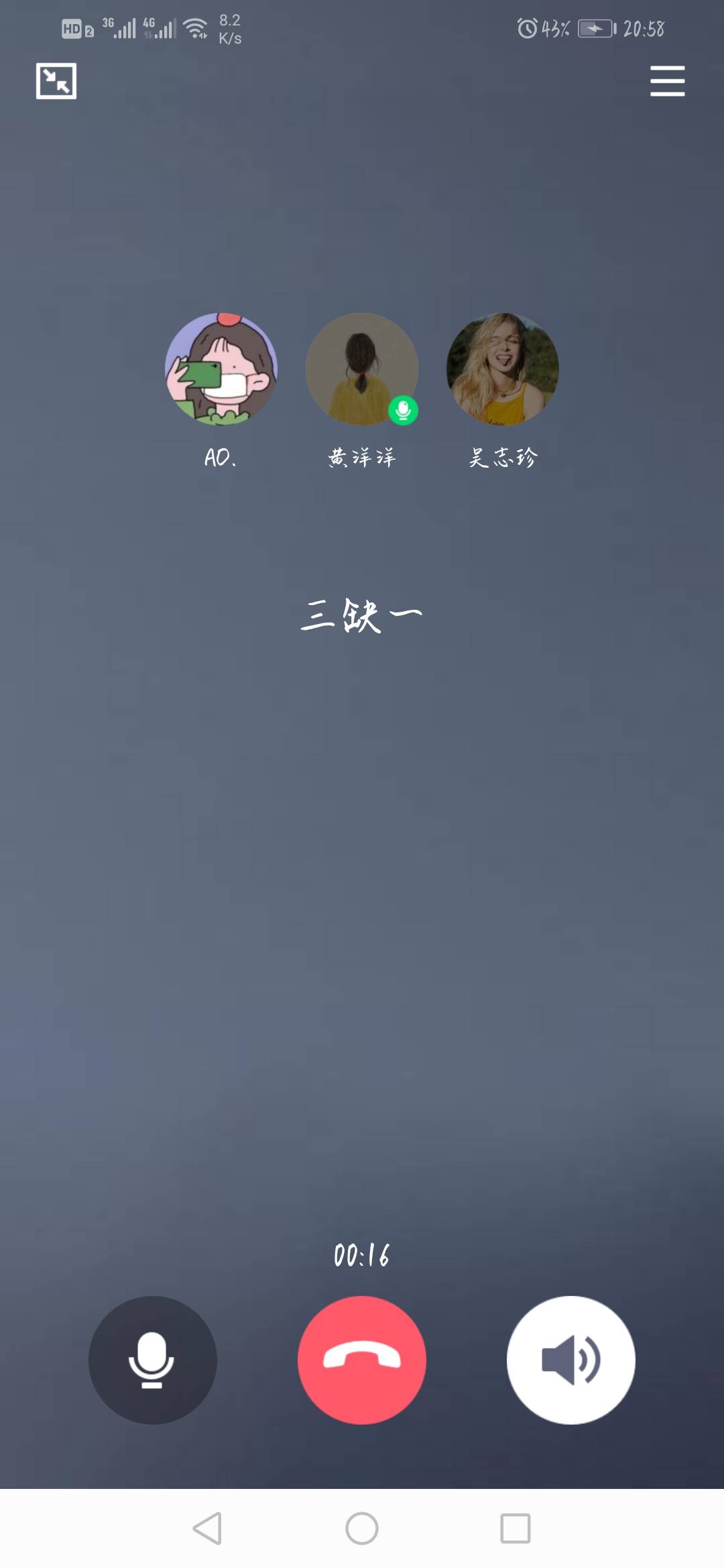Viewport: 724px width, 1568px height.
Task: Tap 吴志珍's avatar
Action: [x=503, y=369]
